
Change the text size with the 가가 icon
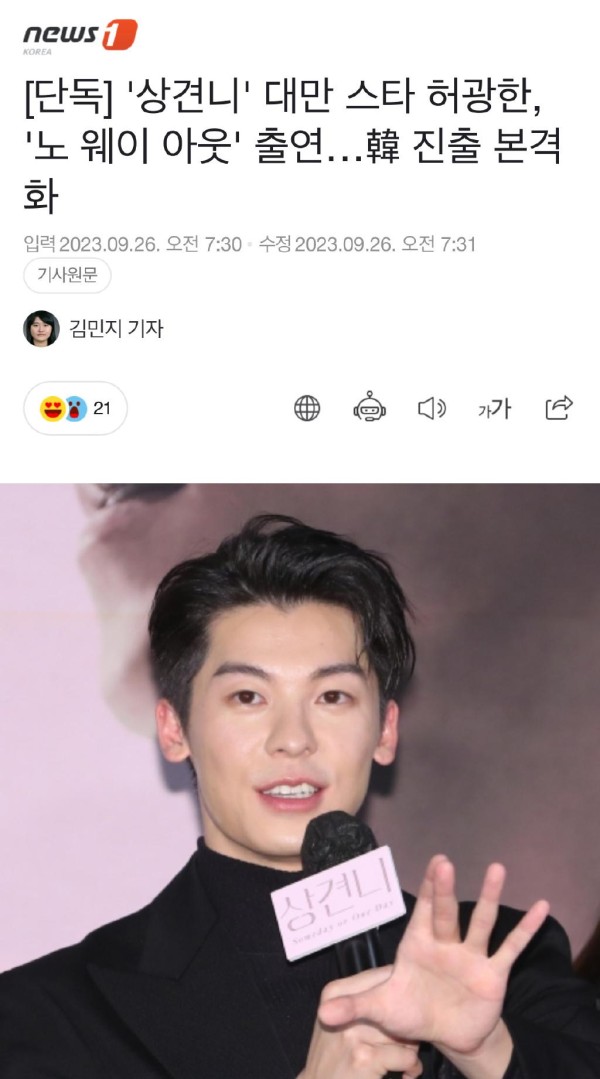click(x=495, y=409)
